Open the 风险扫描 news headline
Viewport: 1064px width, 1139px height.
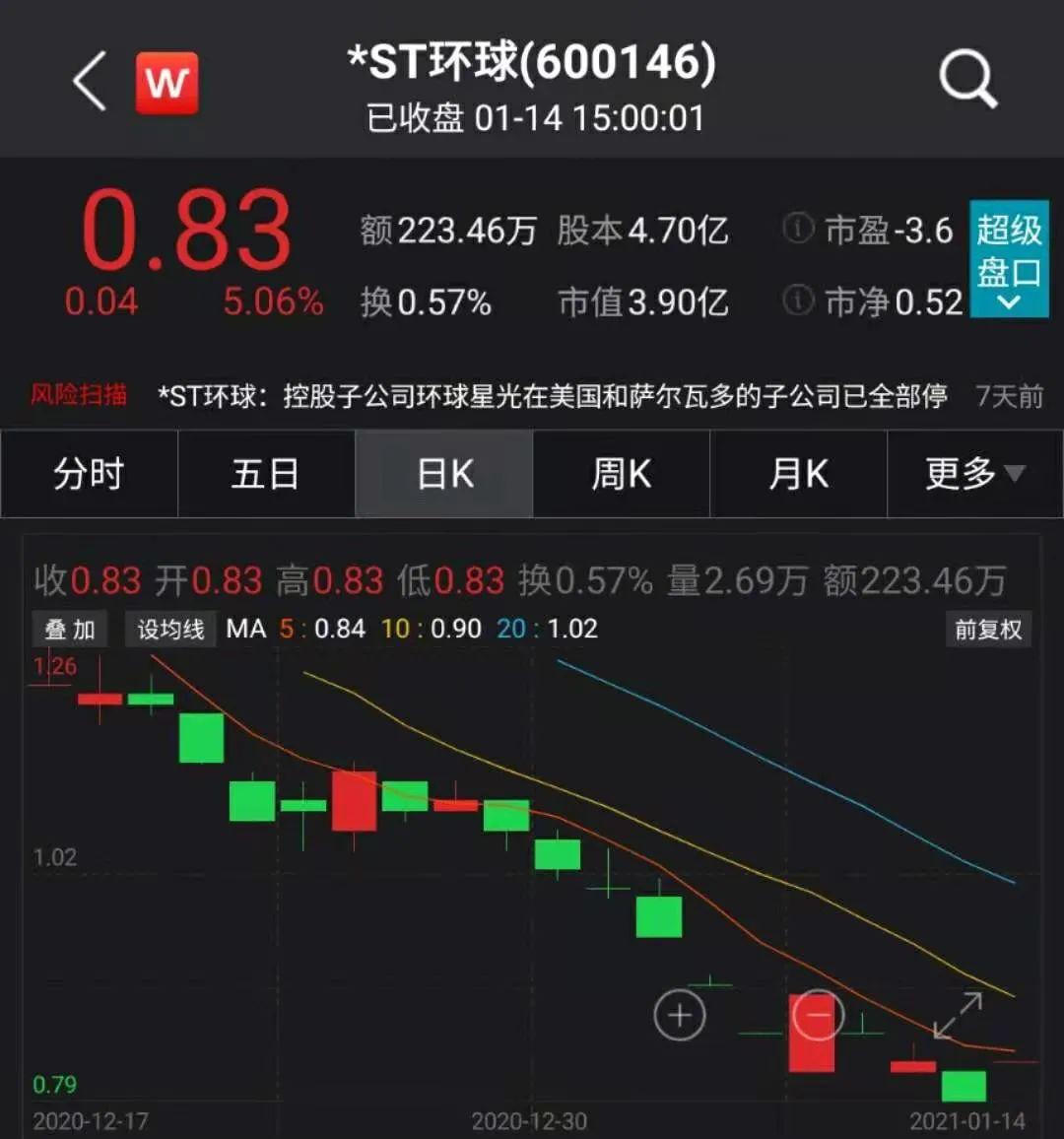point(552,396)
